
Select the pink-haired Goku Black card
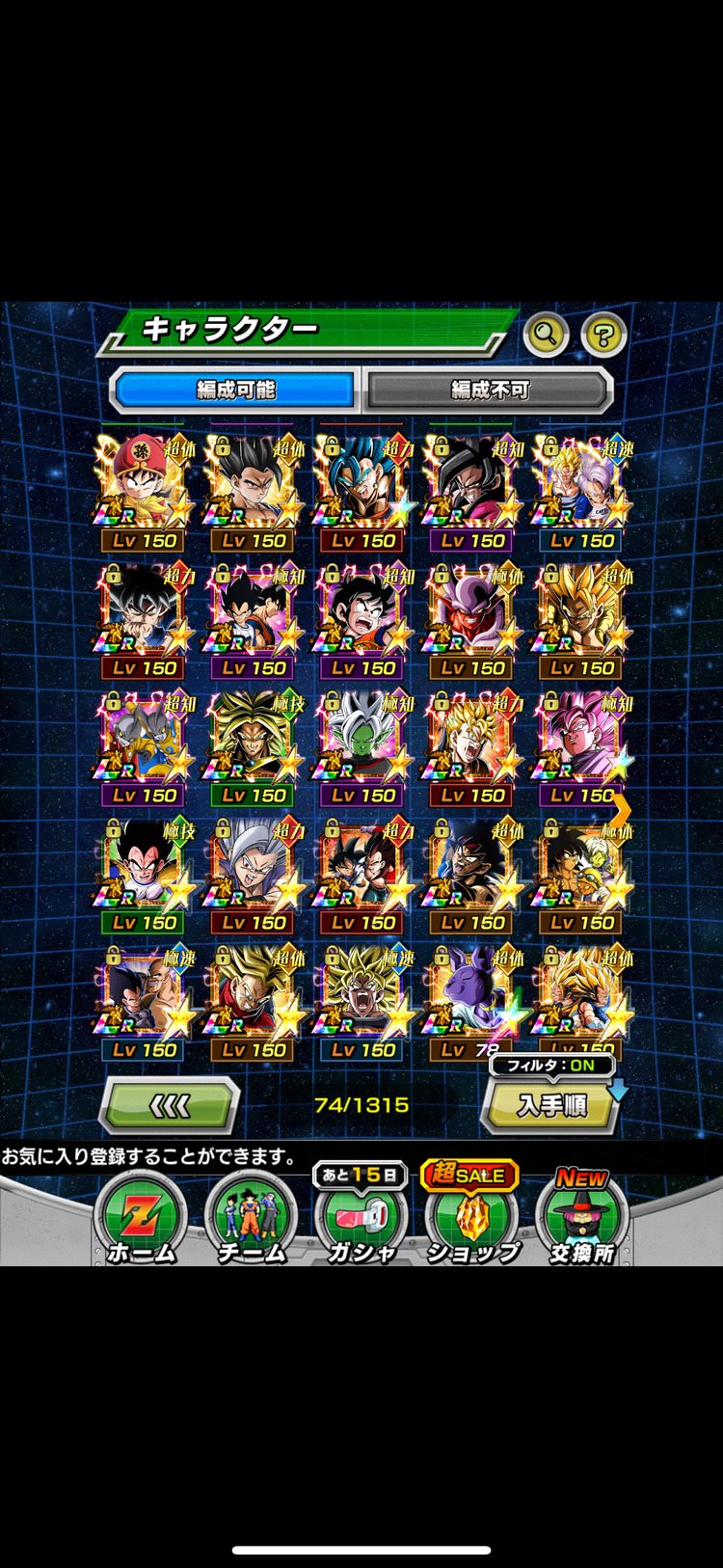(581, 739)
